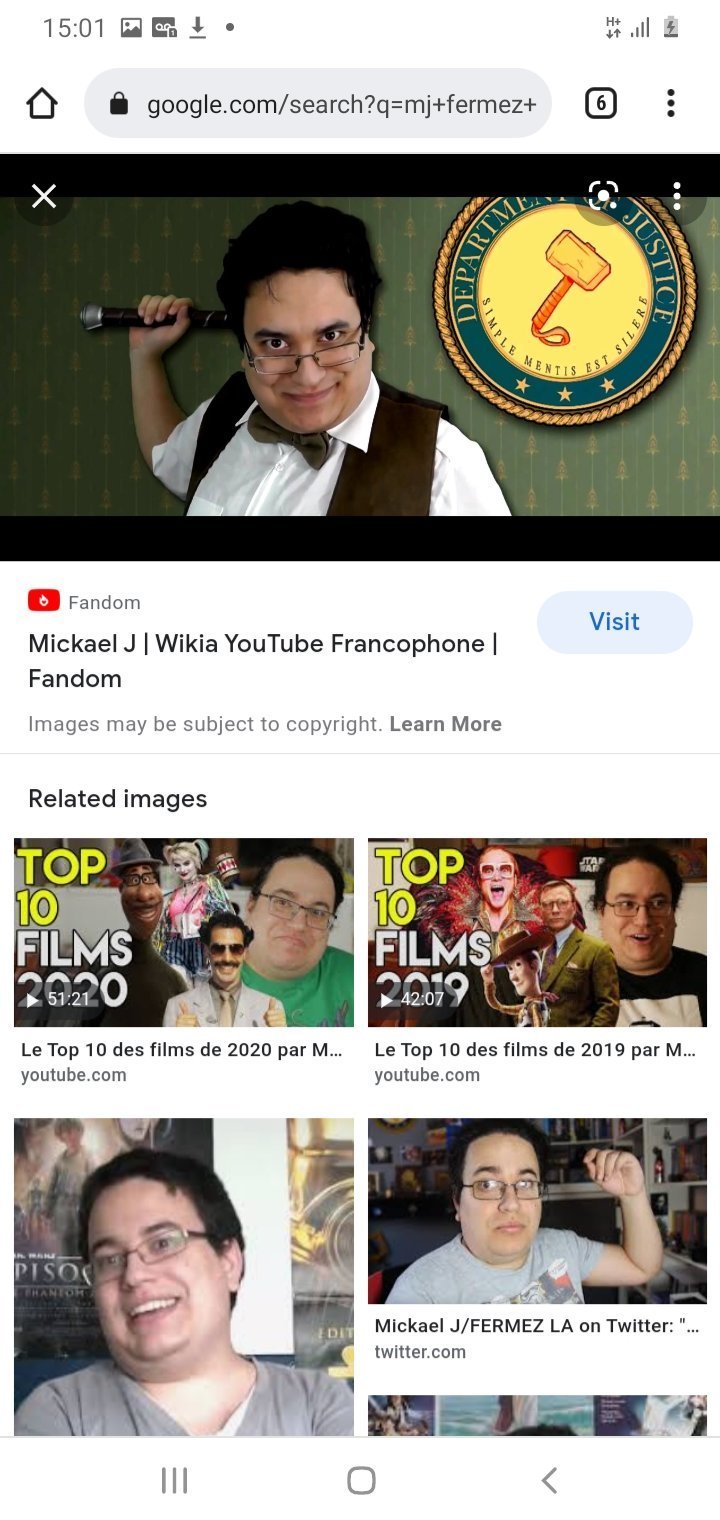Search this image with Google Lens
Image resolution: width=720 pixels, height=1520 pixels.
point(603,196)
